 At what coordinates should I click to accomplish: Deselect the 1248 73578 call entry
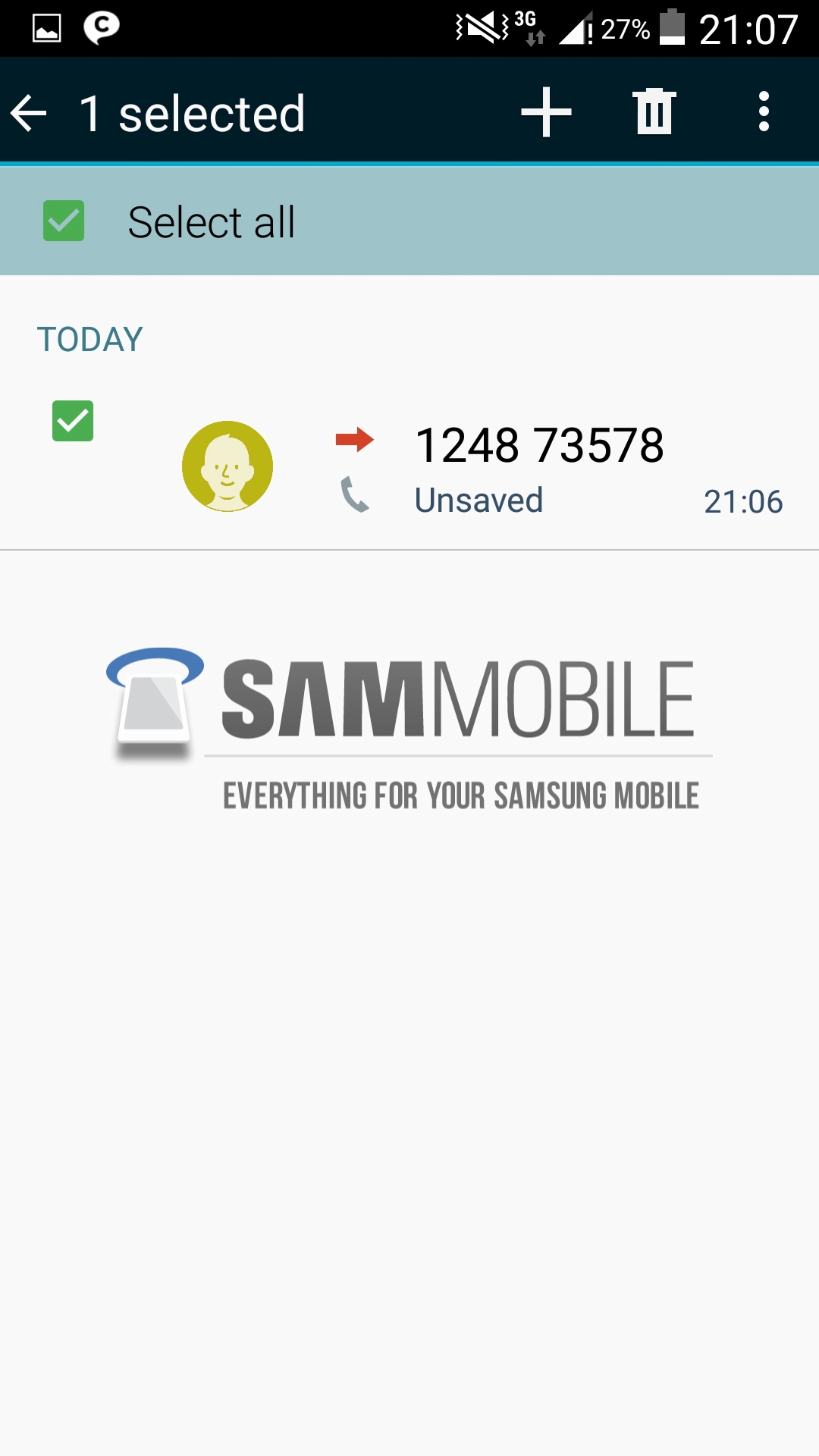pyautogui.click(x=73, y=421)
